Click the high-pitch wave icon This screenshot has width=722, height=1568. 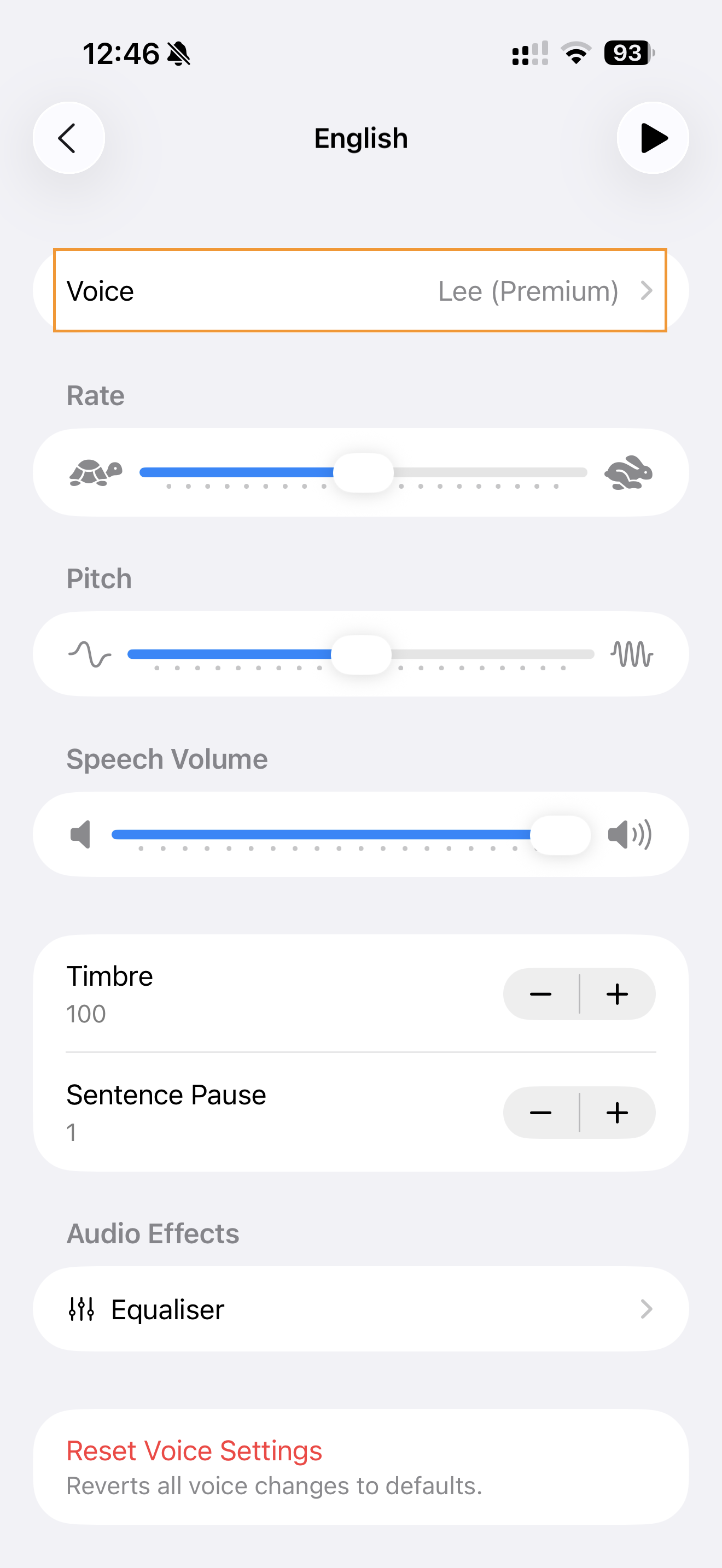click(631, 653)
